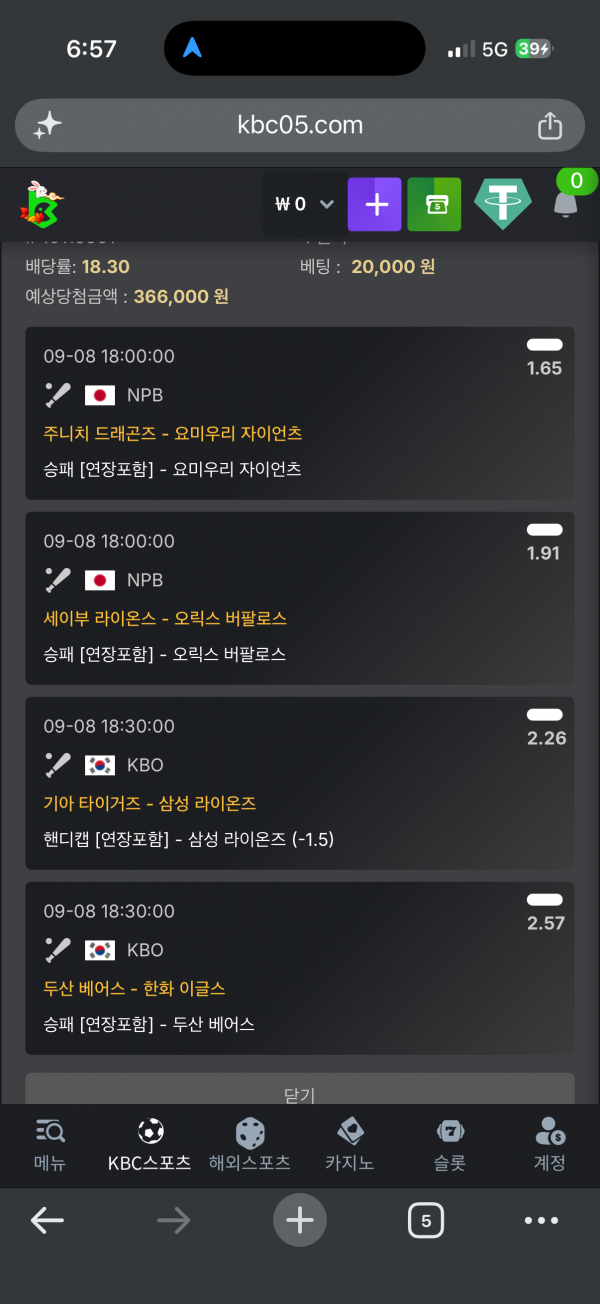Image resolution: width=600 pixels, height=1304 pixels.
Task: Open the notifications bell
Action: pyautogui.click(x=566, y=204)
